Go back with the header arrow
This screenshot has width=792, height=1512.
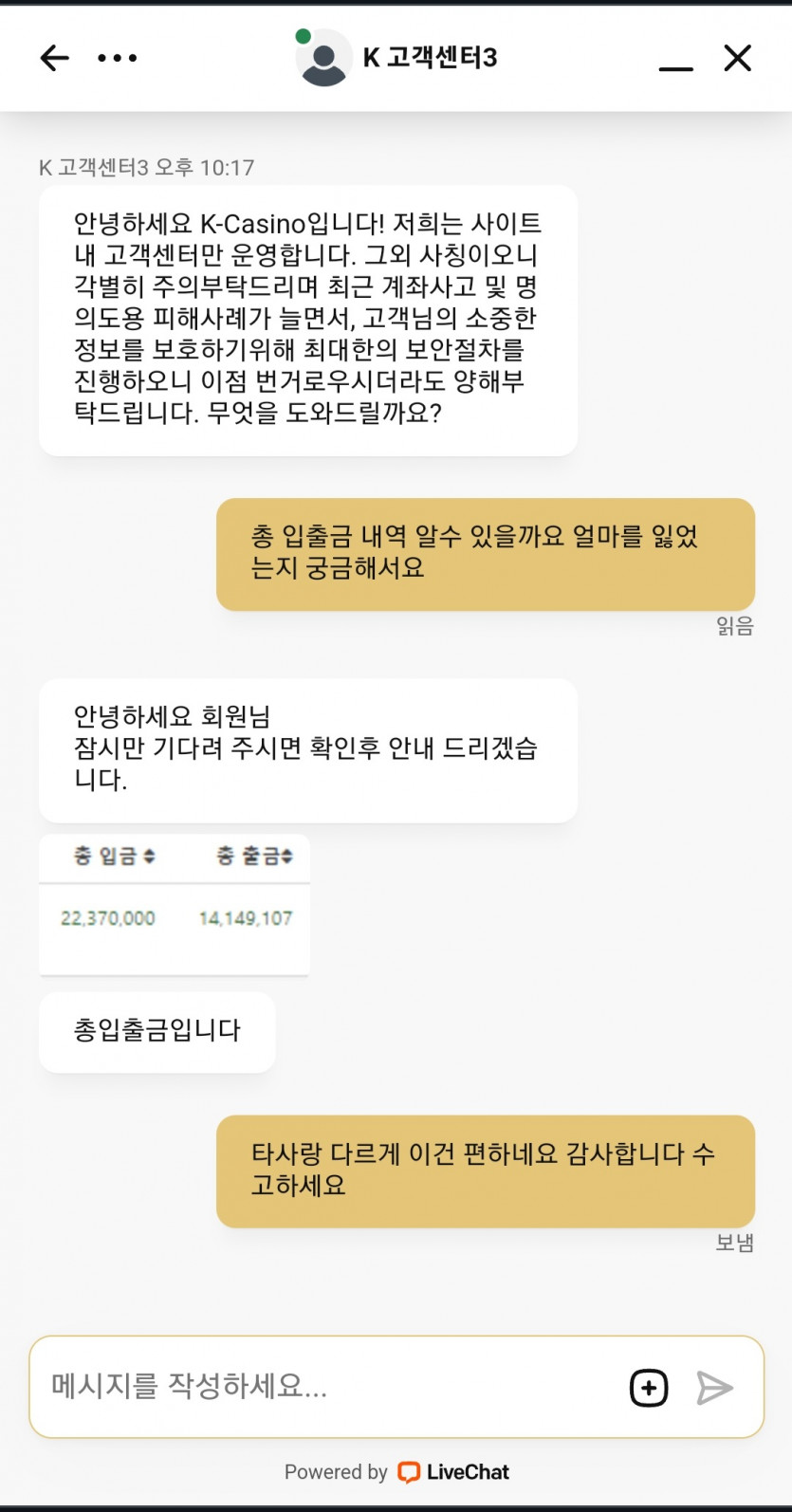(x=54, y=59)
